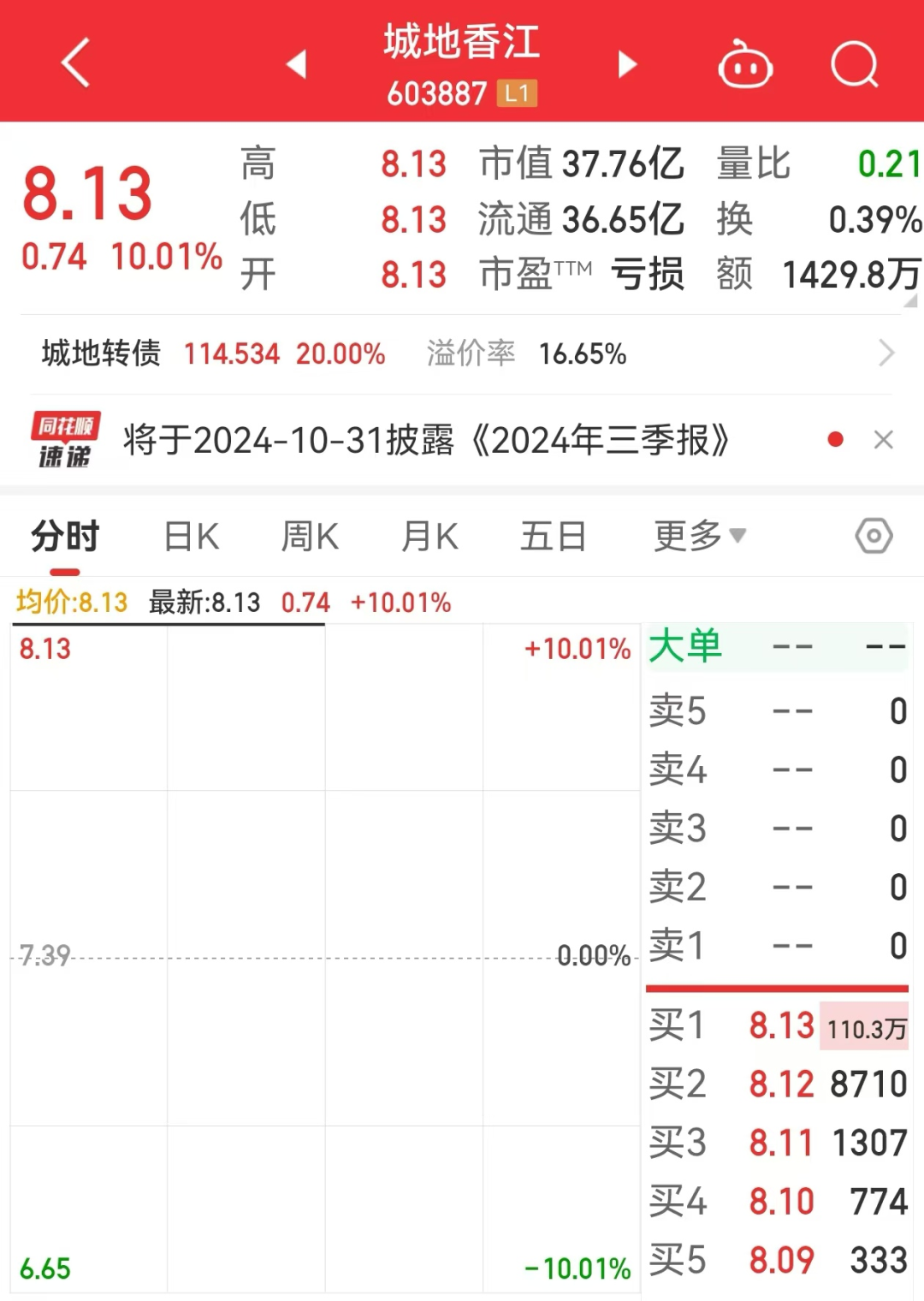This screenshot has height=1301, width=924.
Task: Switch to the next stock
Action: (x=628, y=63)
